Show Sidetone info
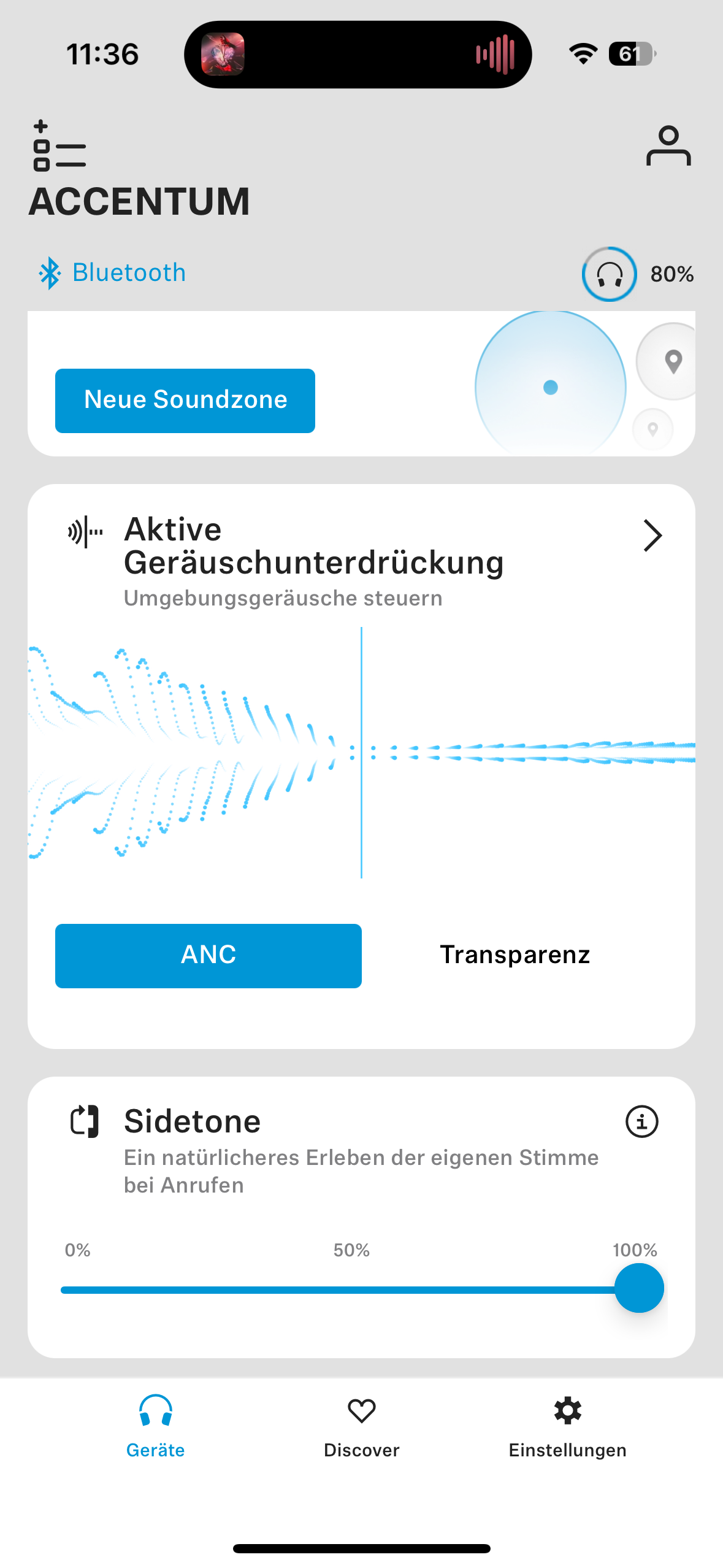 pos(641,1122)
